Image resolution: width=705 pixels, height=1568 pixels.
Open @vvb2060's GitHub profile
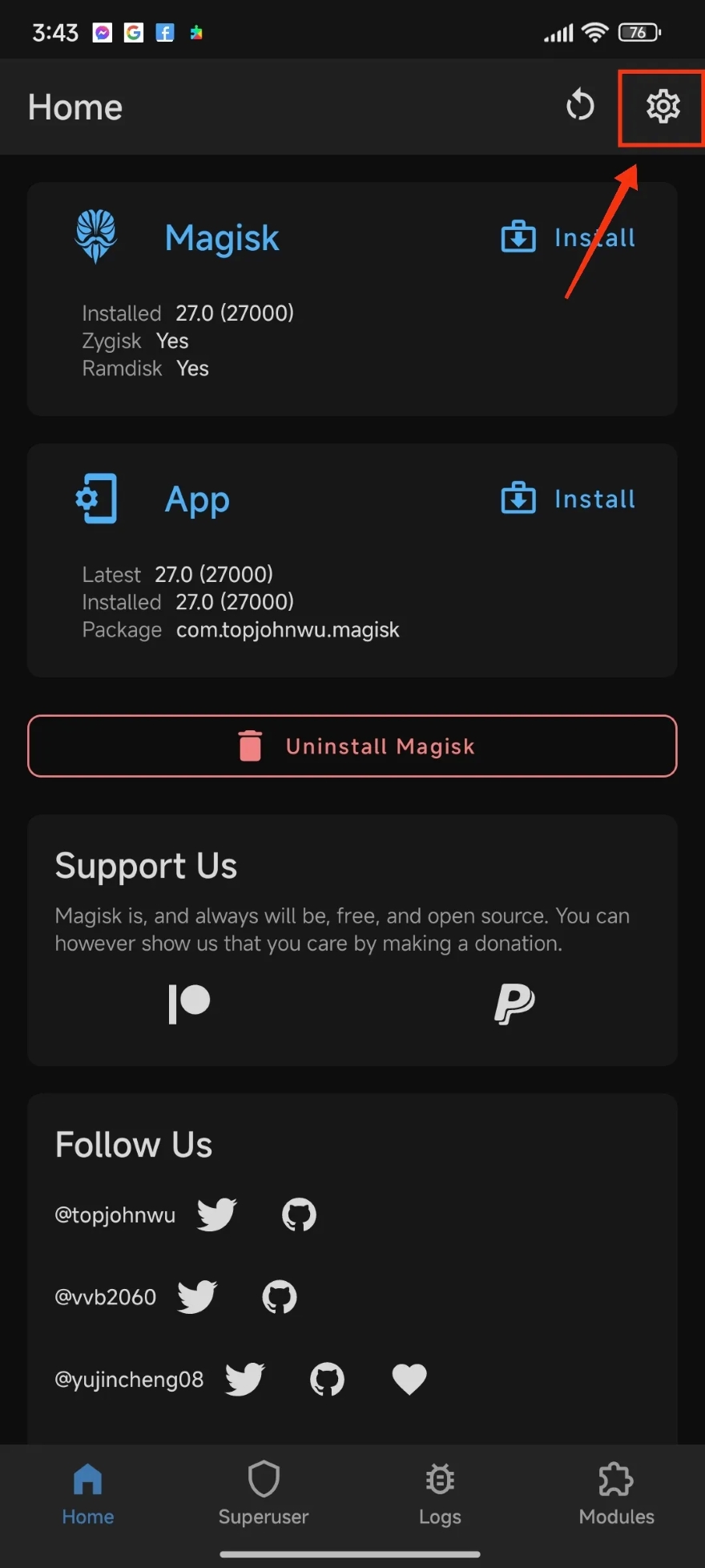click(x=280, y=1296)
